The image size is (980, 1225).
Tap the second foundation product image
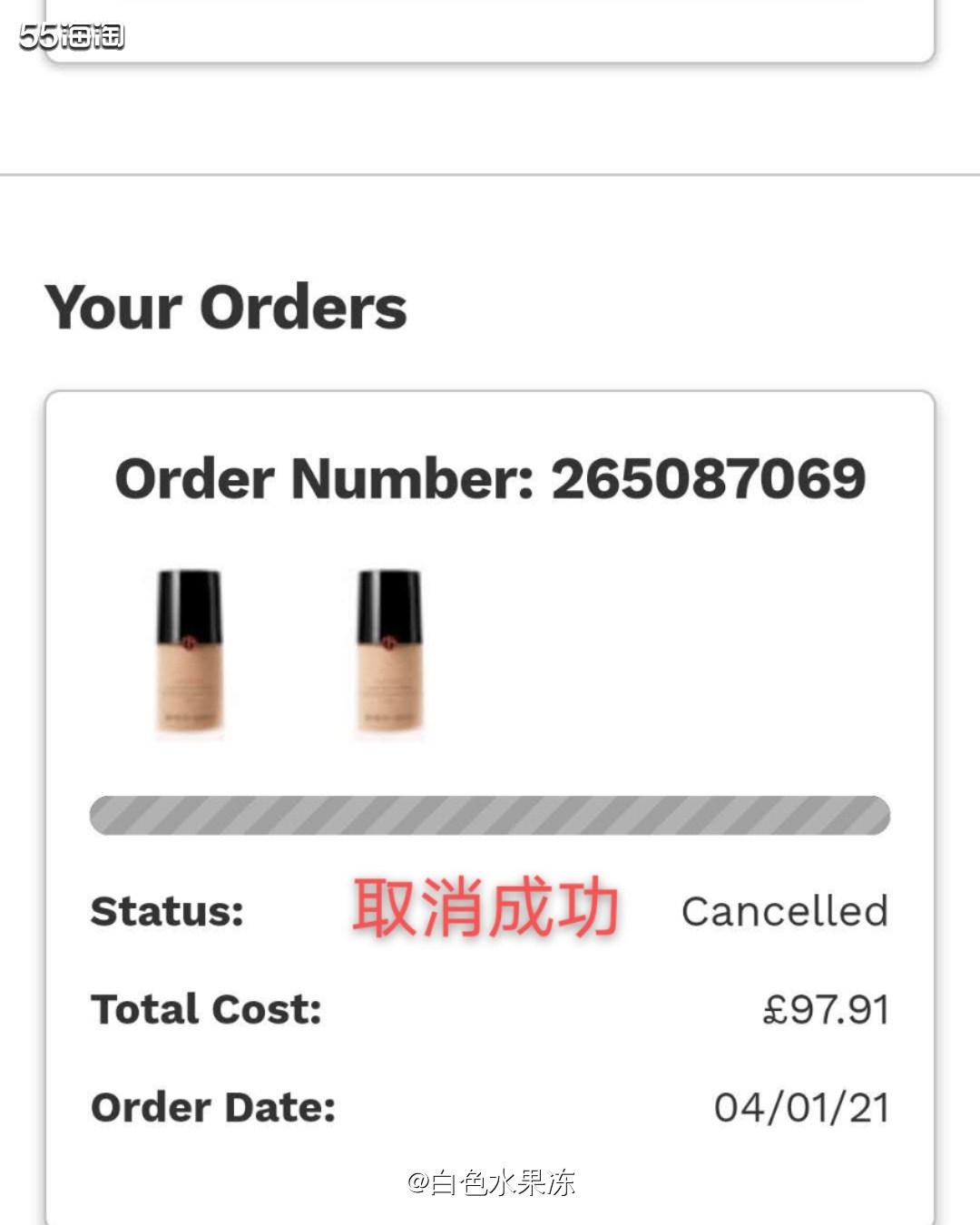click(x=389, y=650)
